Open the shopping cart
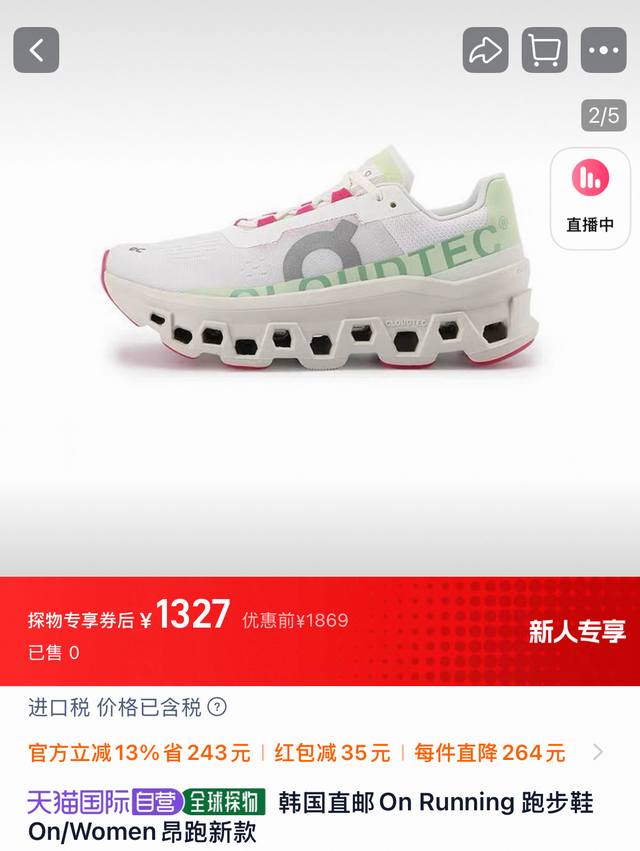This screenshot has height=851, width=640. (544, 50)
